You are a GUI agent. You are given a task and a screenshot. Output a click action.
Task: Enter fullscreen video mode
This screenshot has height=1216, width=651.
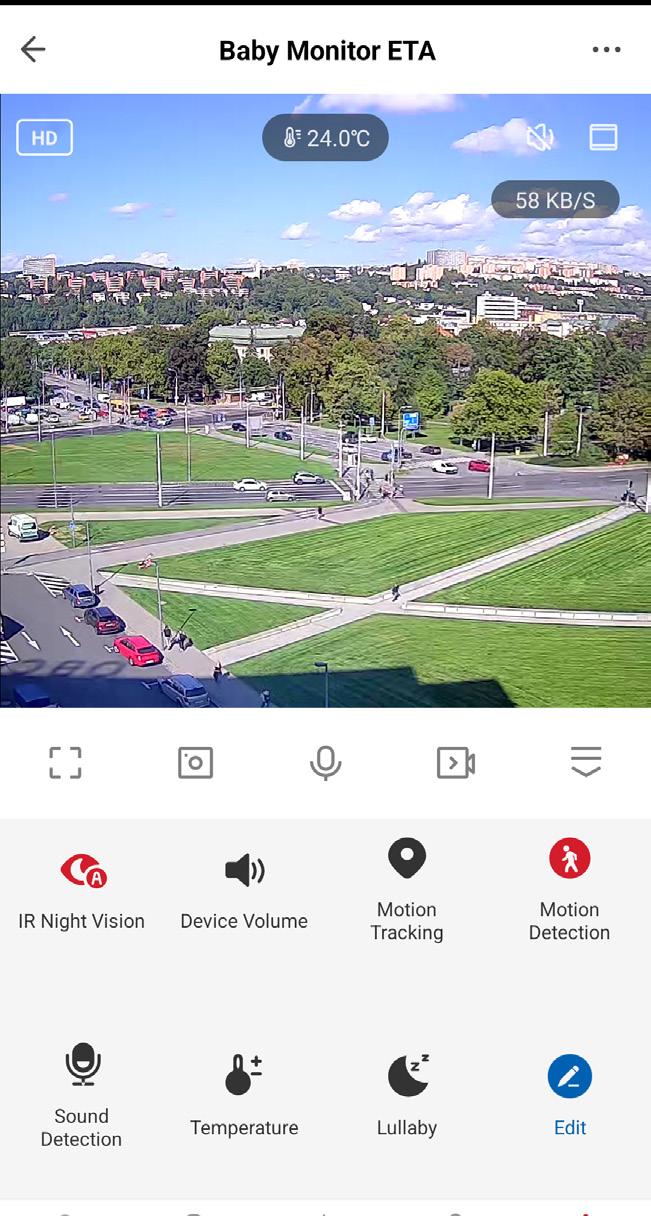click(x=65, y=763)
